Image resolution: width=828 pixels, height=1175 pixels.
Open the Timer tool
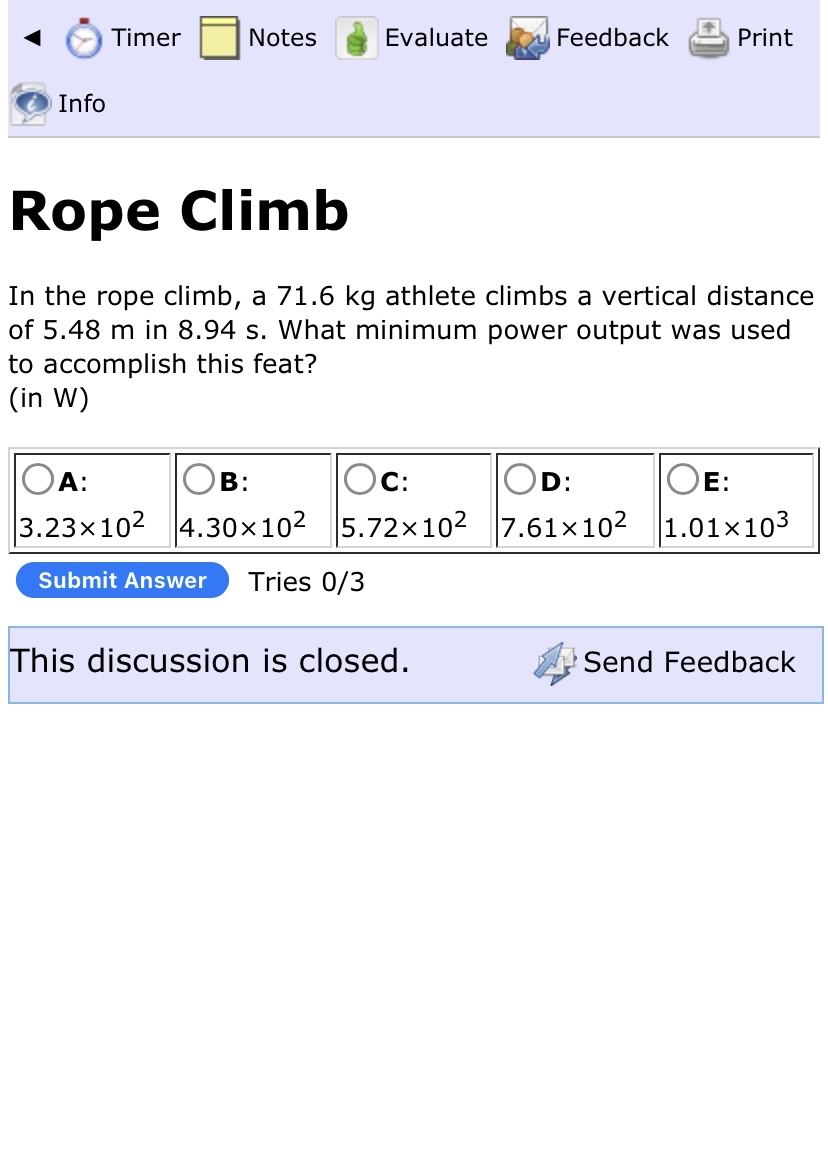point(123,38)
